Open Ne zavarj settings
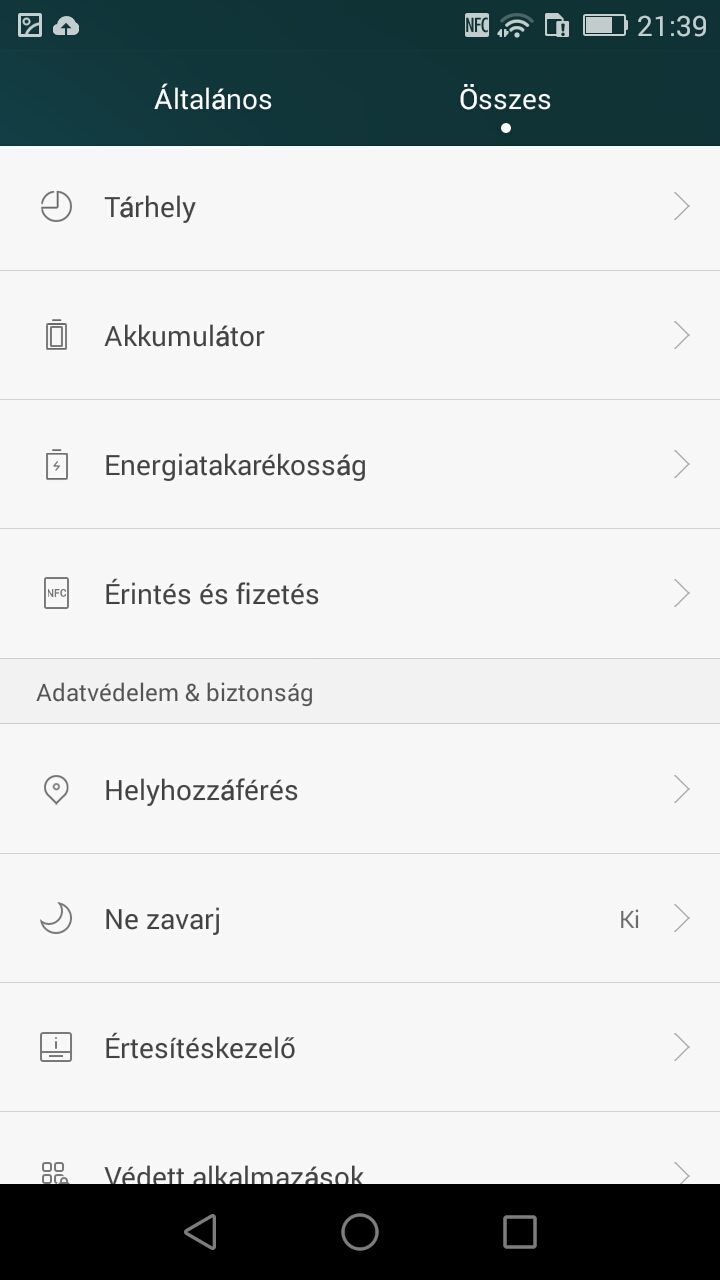This screenshot has width=720, height=1280. [x=360, y=919]
